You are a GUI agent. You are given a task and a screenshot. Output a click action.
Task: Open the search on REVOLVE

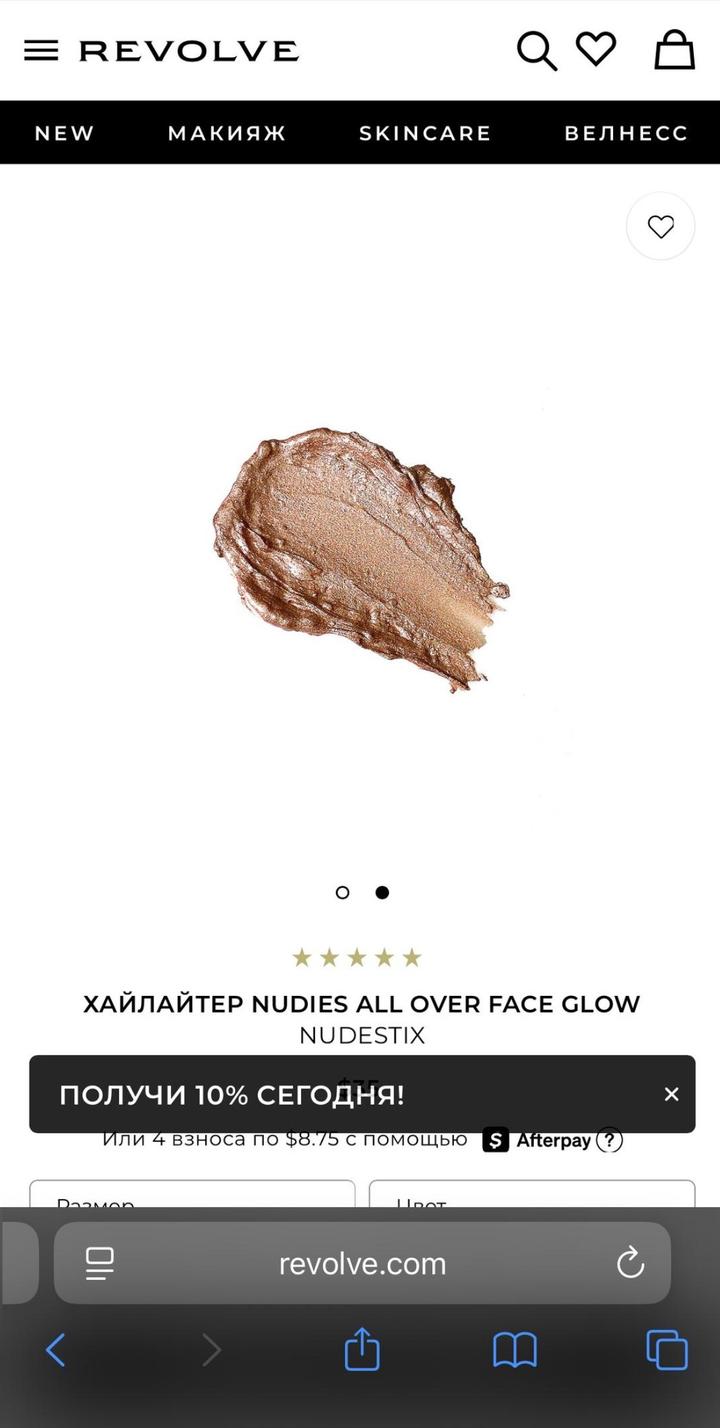point(536,50)
